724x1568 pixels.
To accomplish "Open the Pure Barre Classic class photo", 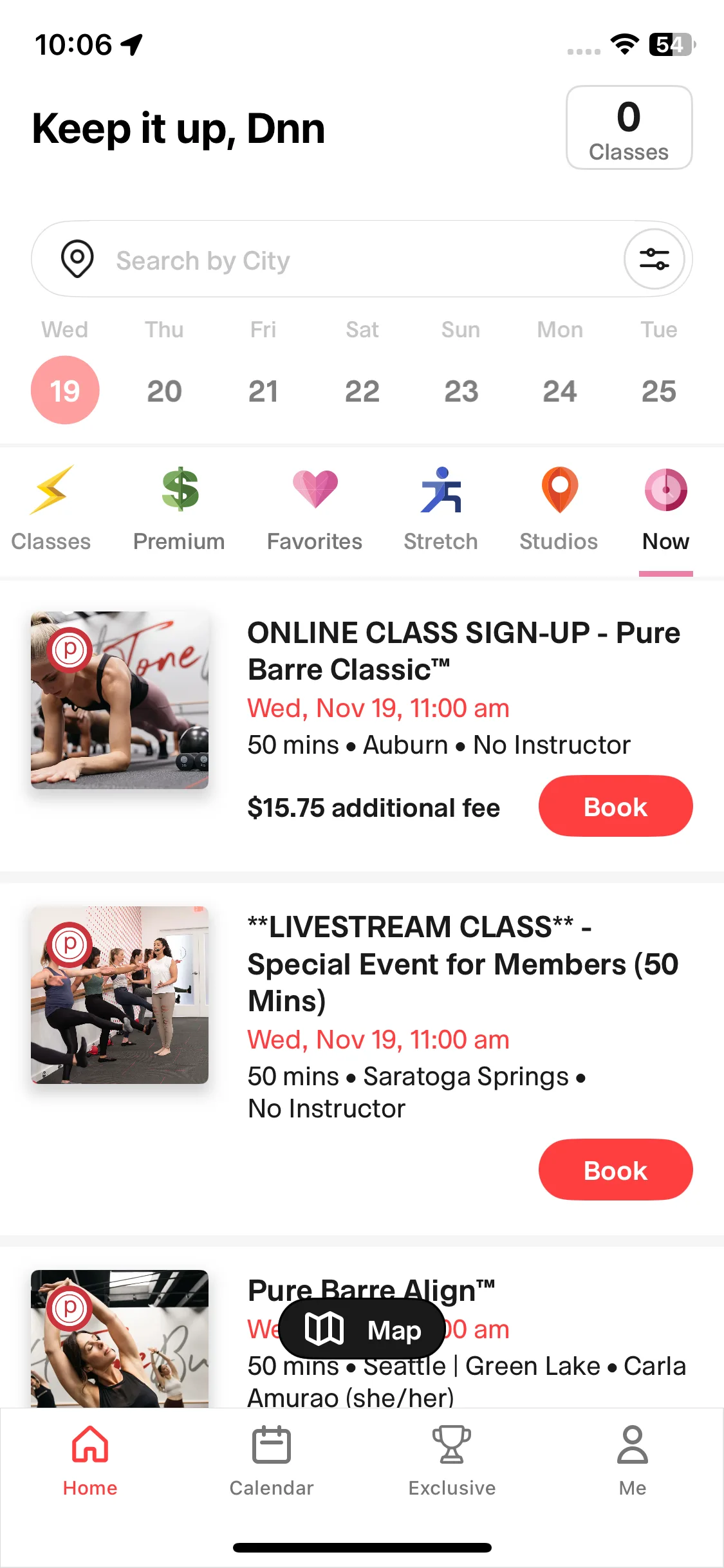I will pos(120,700).
